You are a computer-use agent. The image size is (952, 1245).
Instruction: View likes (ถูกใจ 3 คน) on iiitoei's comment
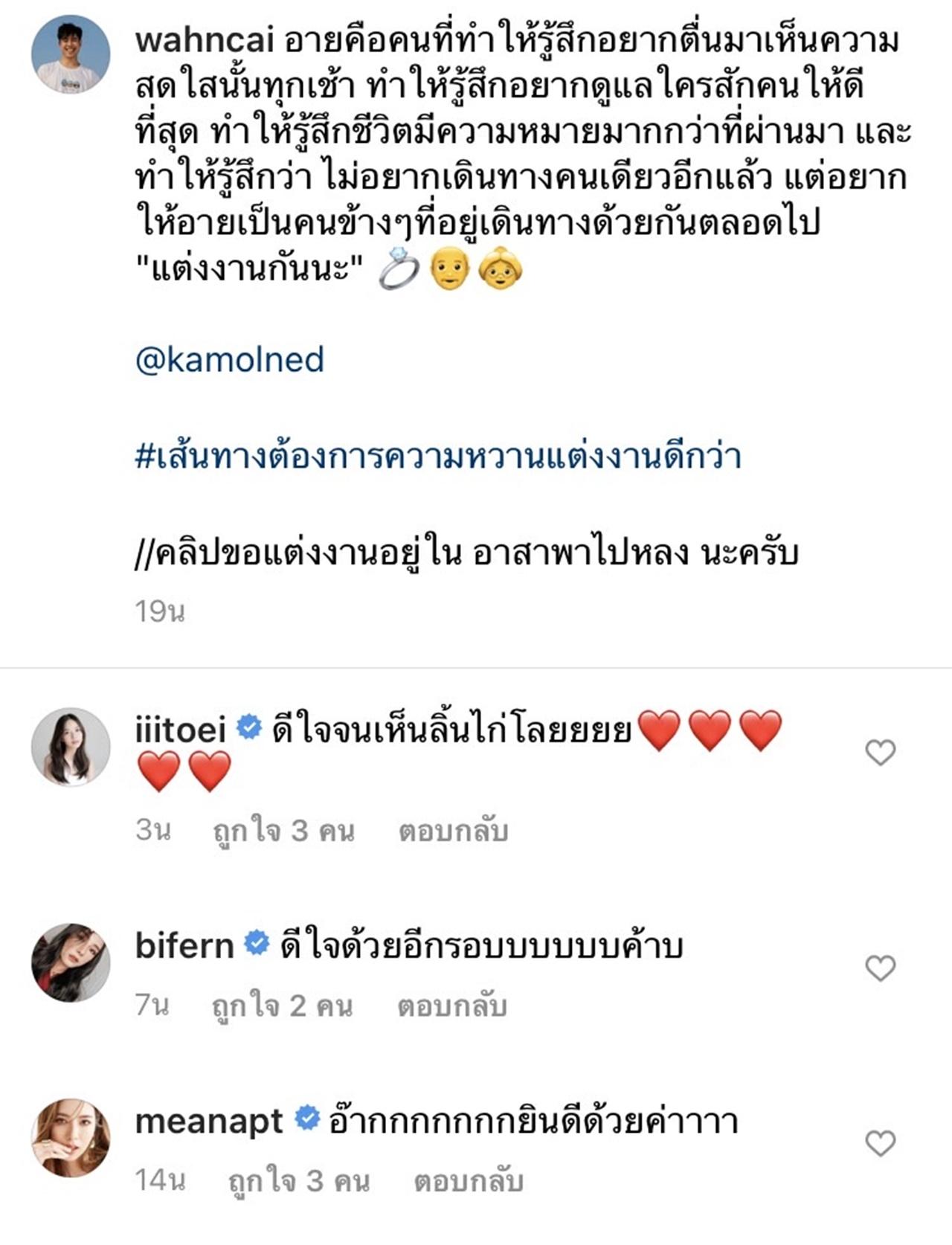click(x=283, y=831)
